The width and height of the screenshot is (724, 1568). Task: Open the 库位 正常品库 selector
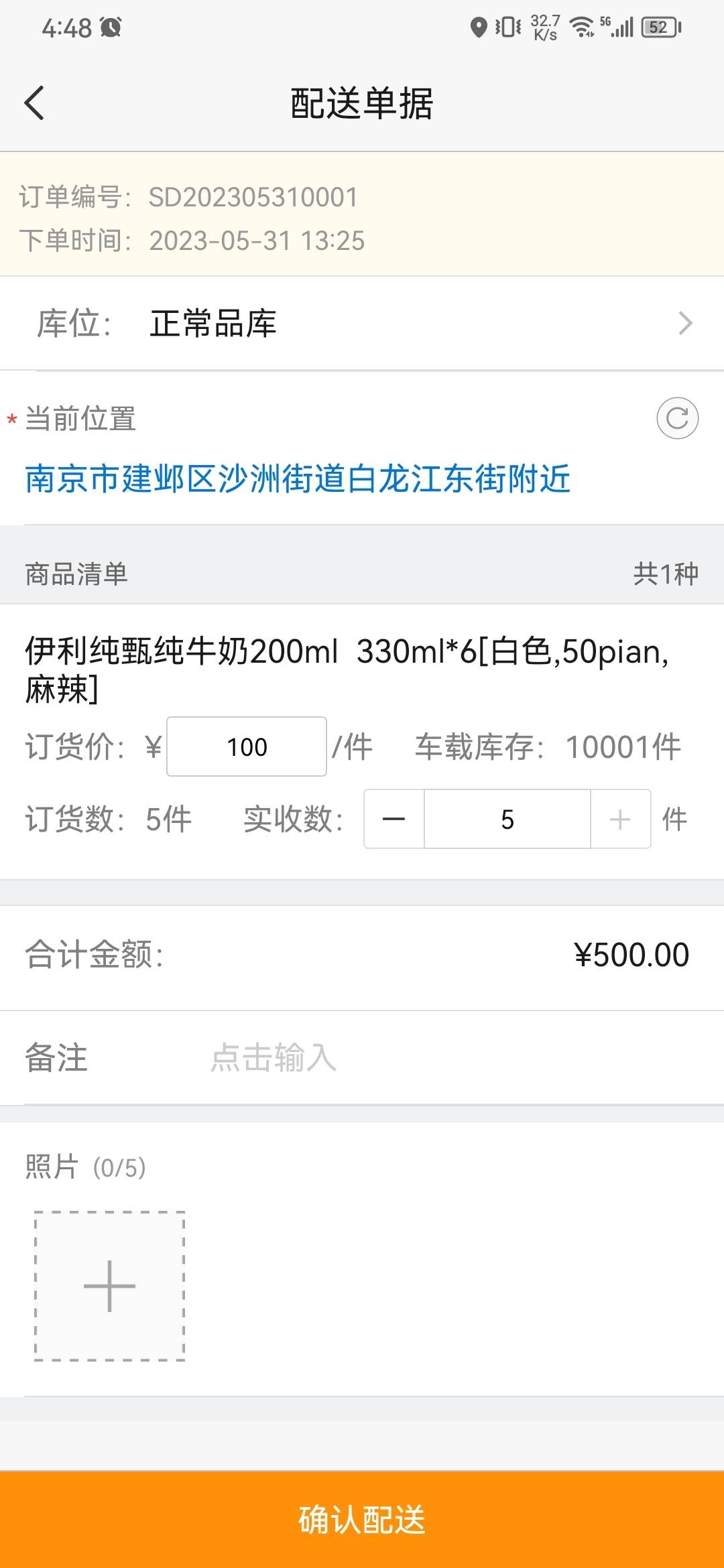point(362,323)
